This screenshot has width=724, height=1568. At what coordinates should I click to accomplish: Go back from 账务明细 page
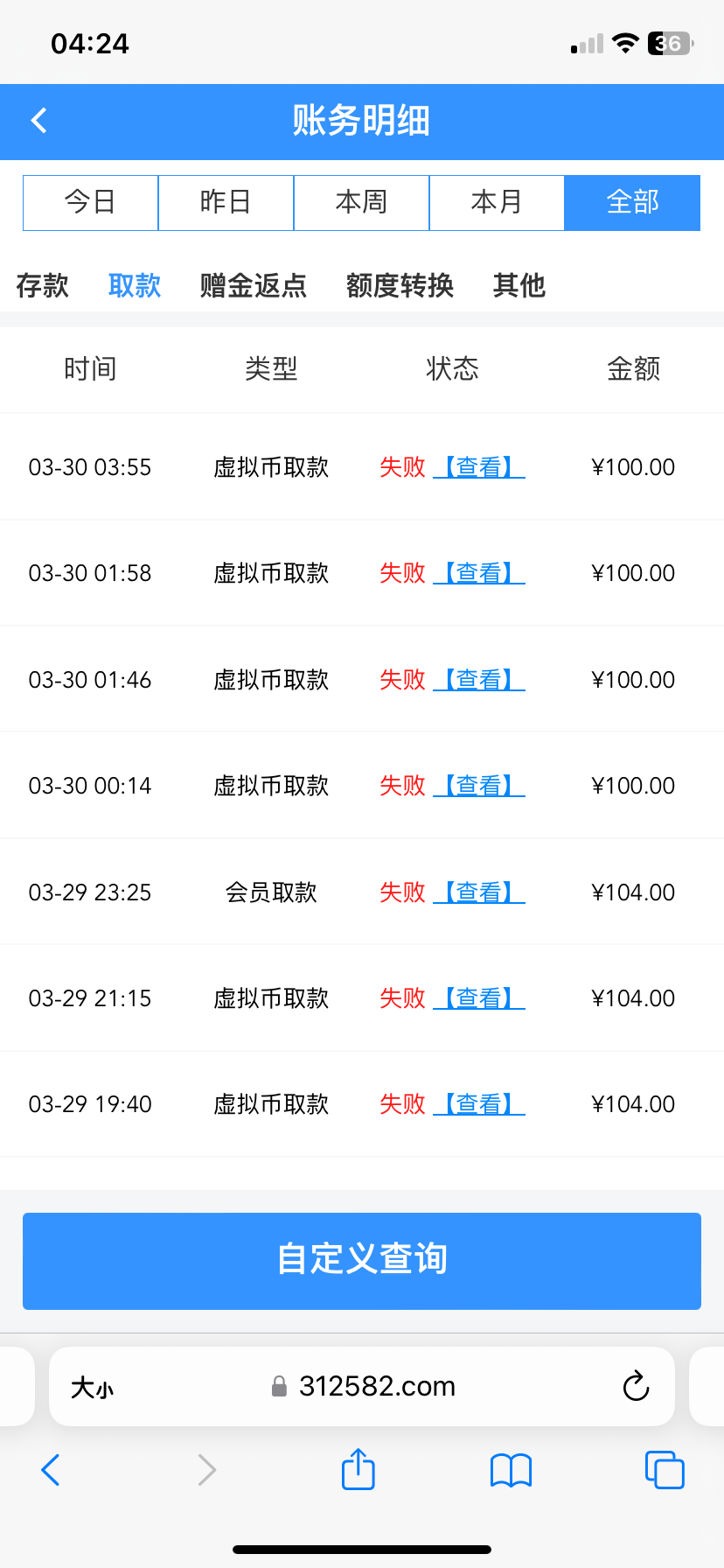tap(38, 121)
